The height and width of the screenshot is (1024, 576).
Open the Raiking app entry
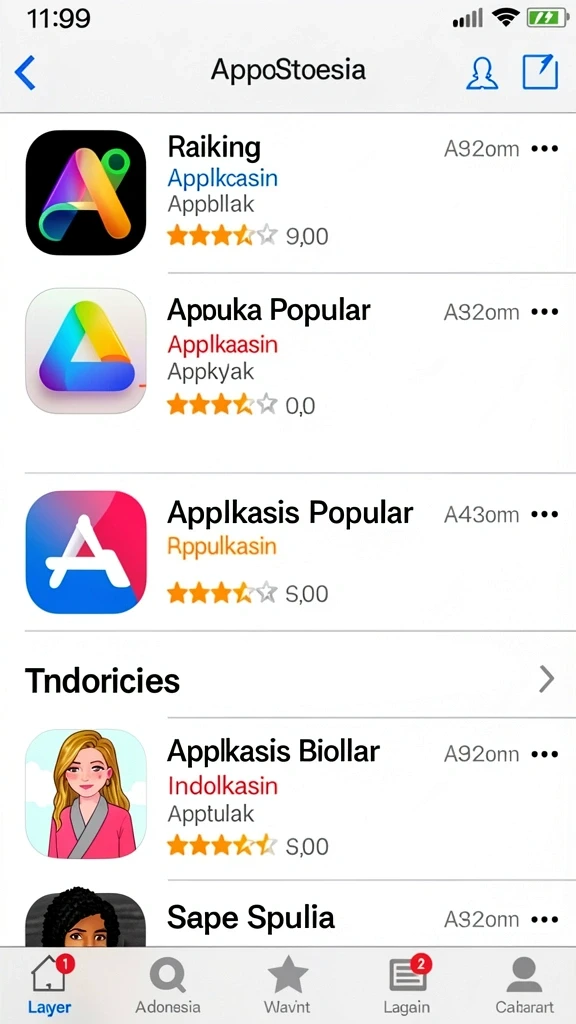pos(288,193)
